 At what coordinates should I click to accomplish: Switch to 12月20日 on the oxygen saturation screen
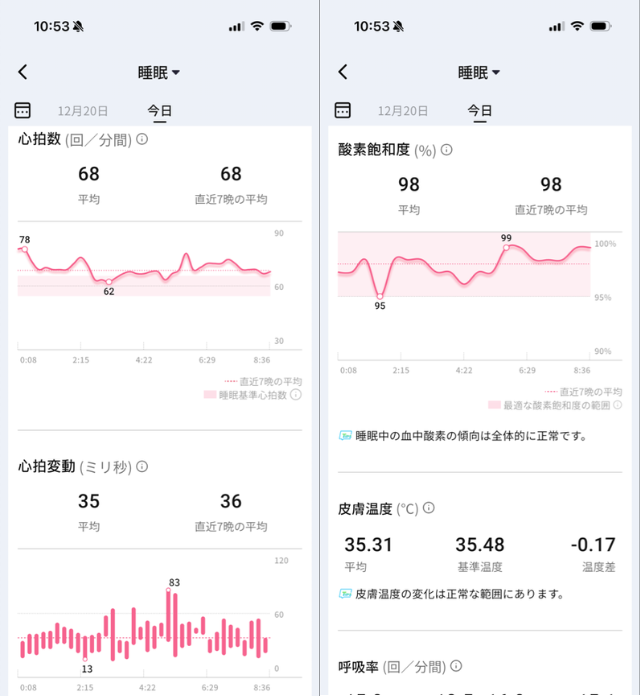pyautogui.click(x=402, y=111)
